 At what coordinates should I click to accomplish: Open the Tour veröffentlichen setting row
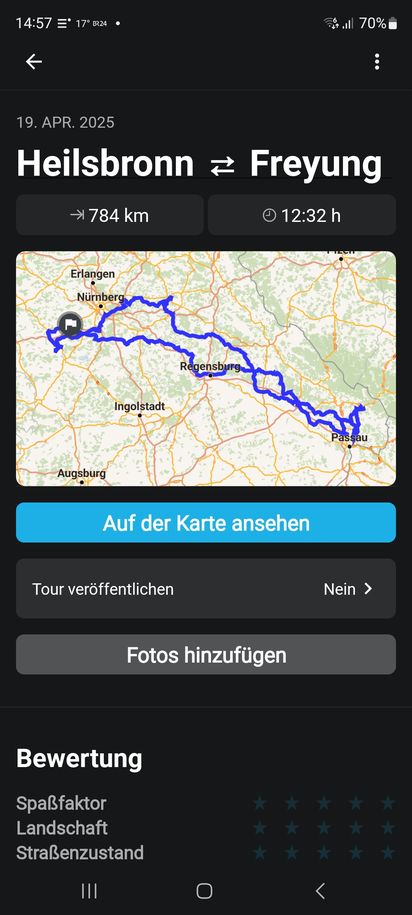coord(206,589)
